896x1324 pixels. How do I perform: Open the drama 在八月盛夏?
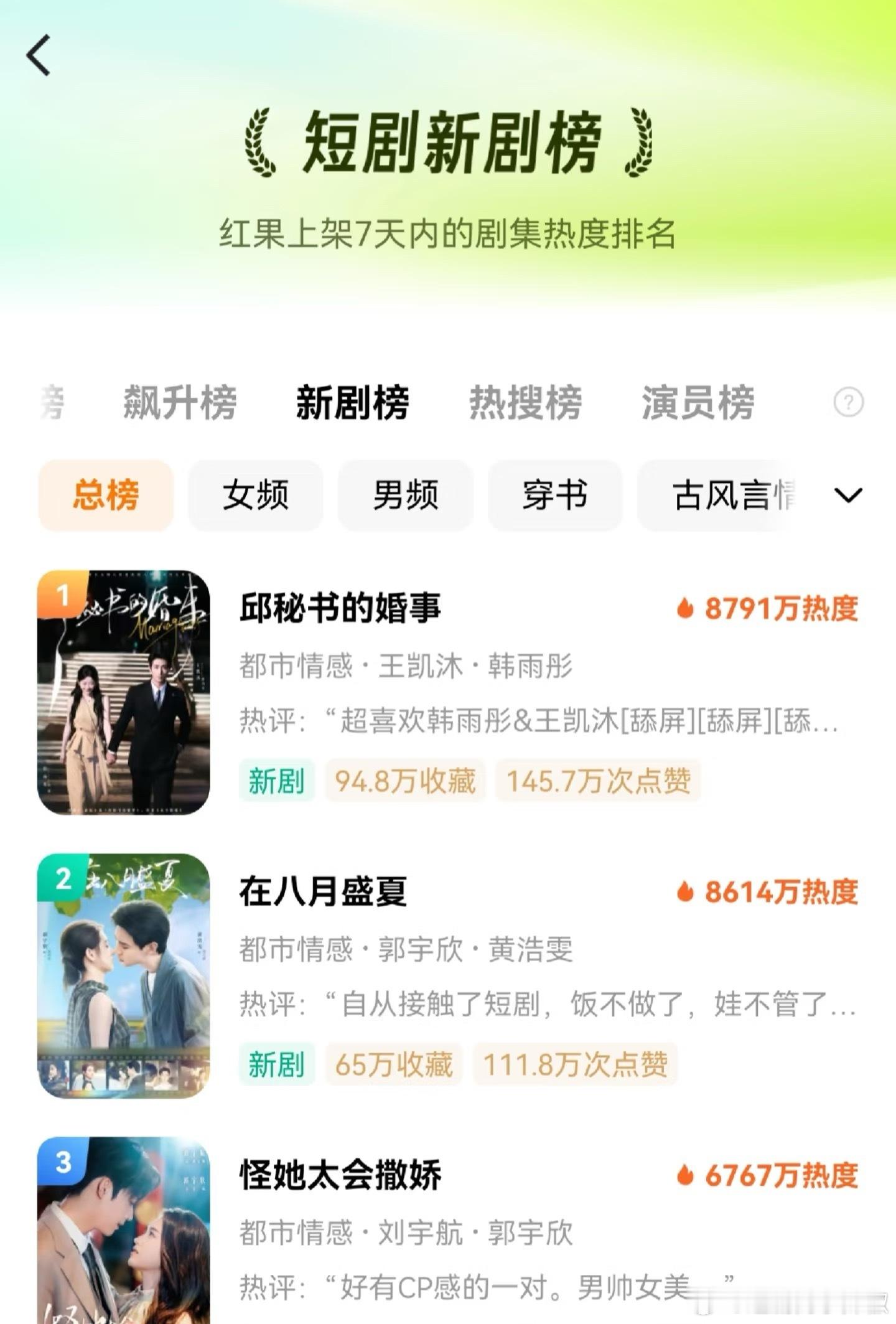[324, 891]
